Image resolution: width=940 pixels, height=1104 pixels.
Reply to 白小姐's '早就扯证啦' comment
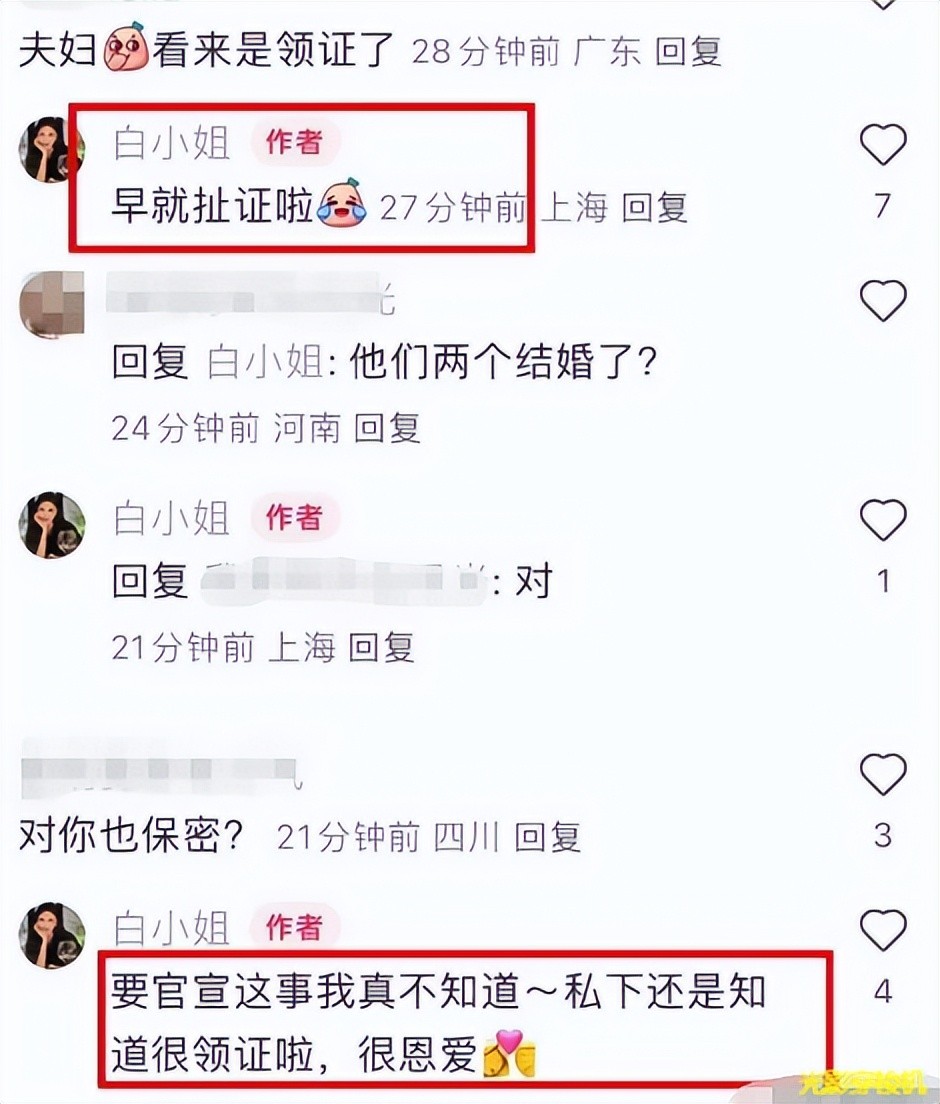[x=654, y=207]
